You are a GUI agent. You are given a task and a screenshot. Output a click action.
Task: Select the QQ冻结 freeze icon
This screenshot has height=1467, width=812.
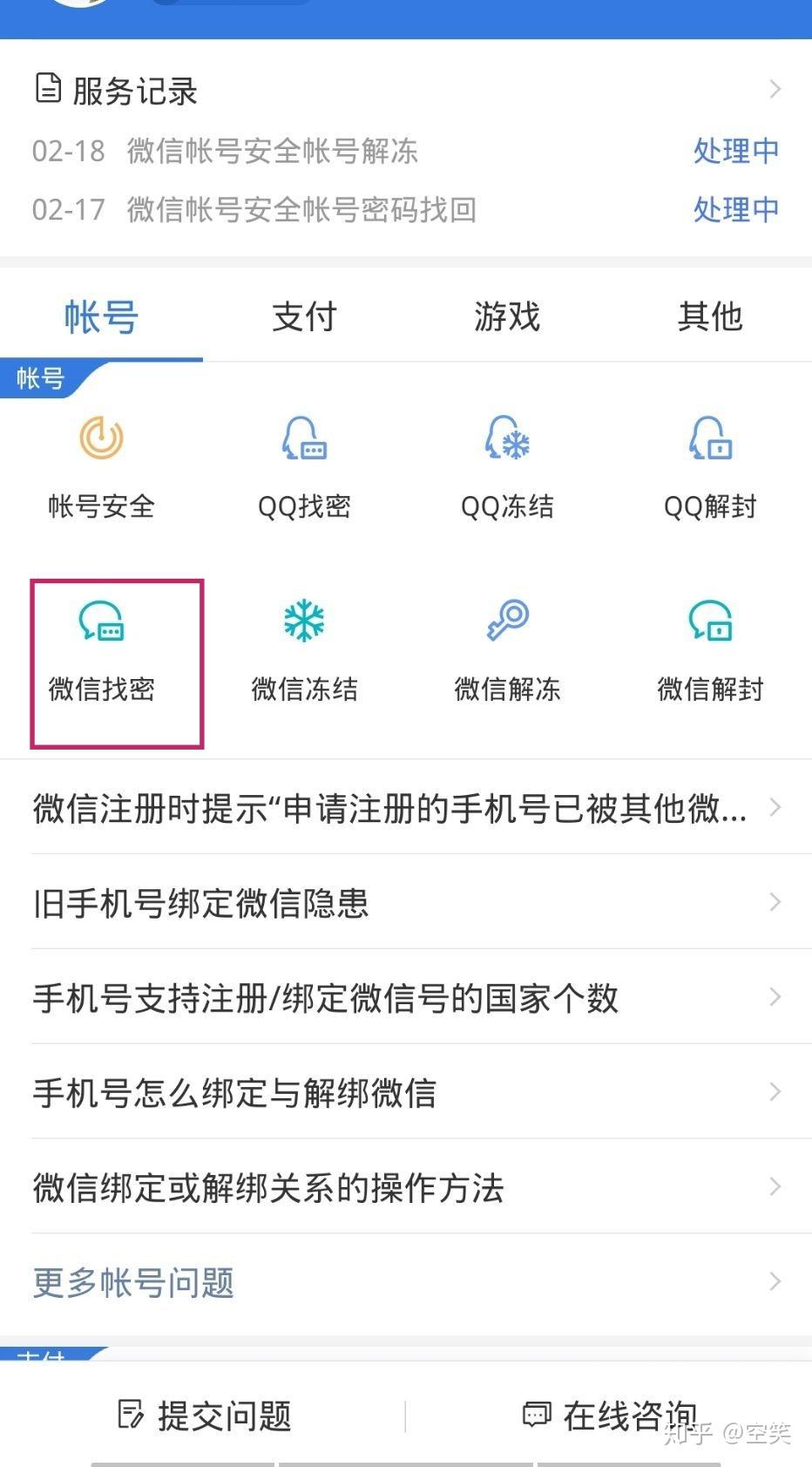(x=507, y=462)
